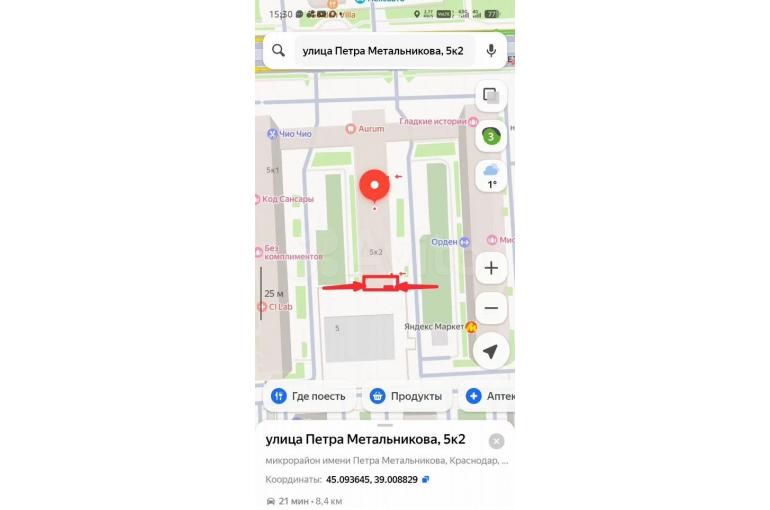This screenshot has width=770, height=510.
Task: Edit the address in the search field
Action: coord(383,51)
